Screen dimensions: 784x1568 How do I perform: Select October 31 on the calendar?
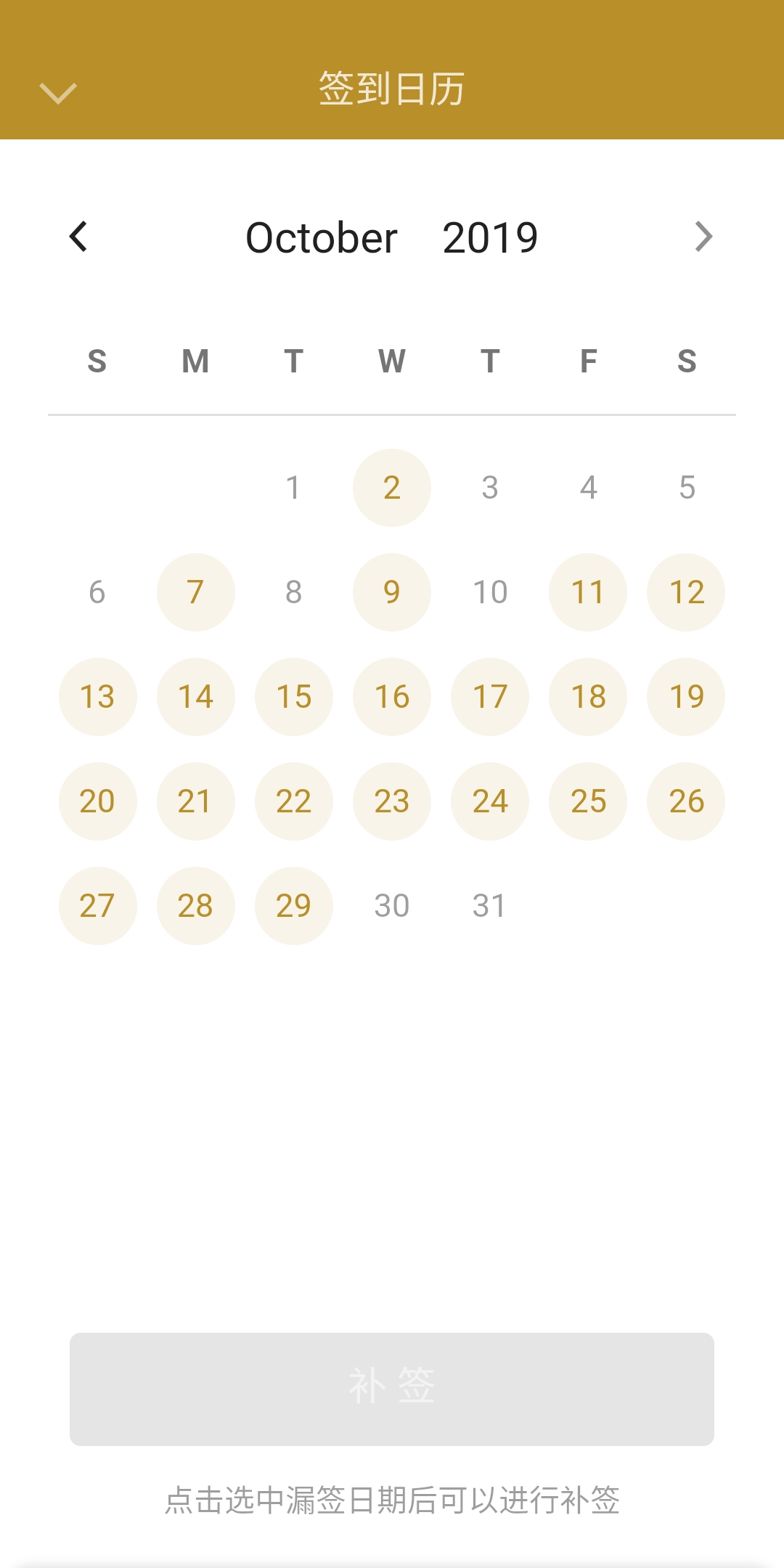(x=490, y=906)
